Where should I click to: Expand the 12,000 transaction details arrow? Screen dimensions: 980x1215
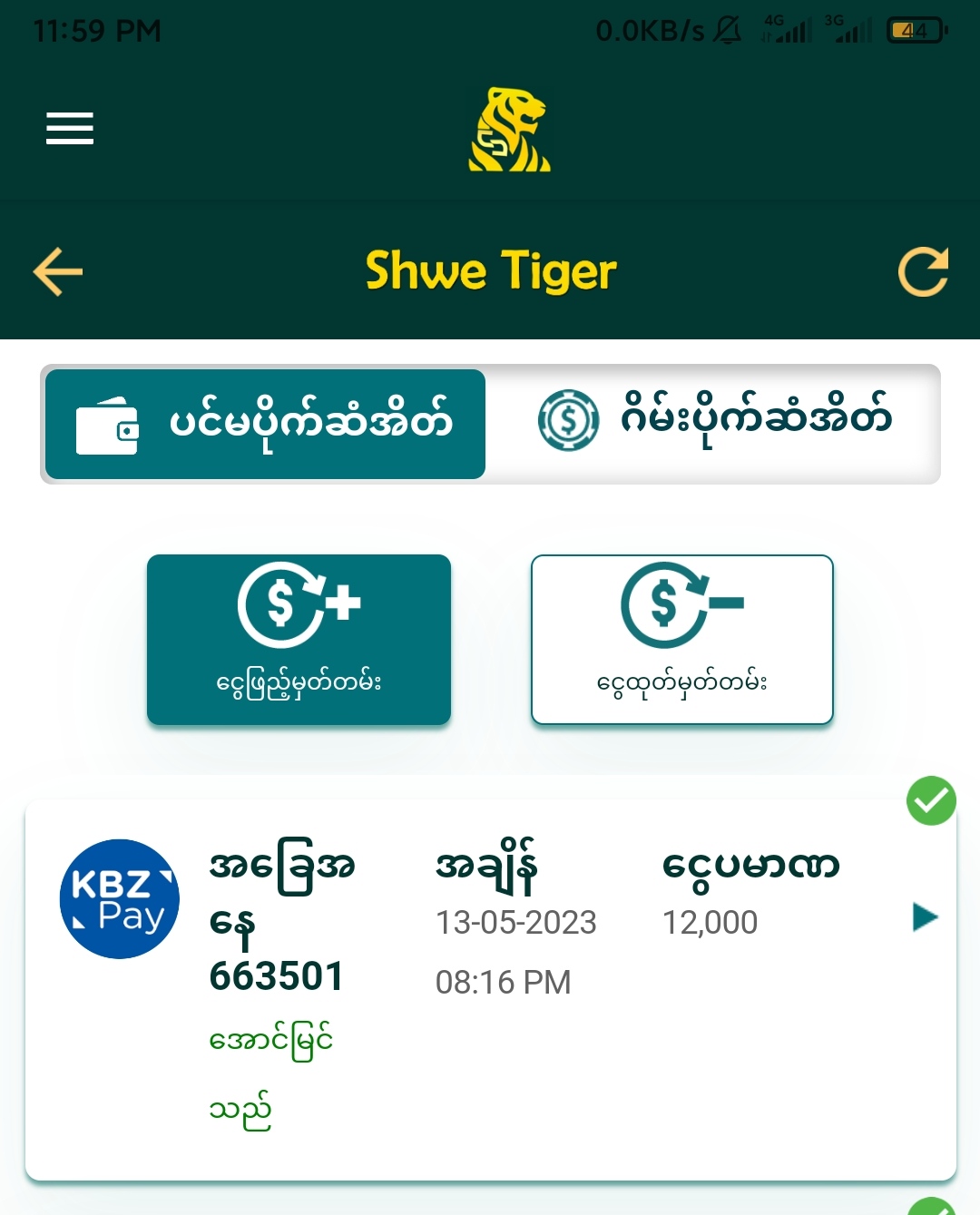tap(924, 916)
